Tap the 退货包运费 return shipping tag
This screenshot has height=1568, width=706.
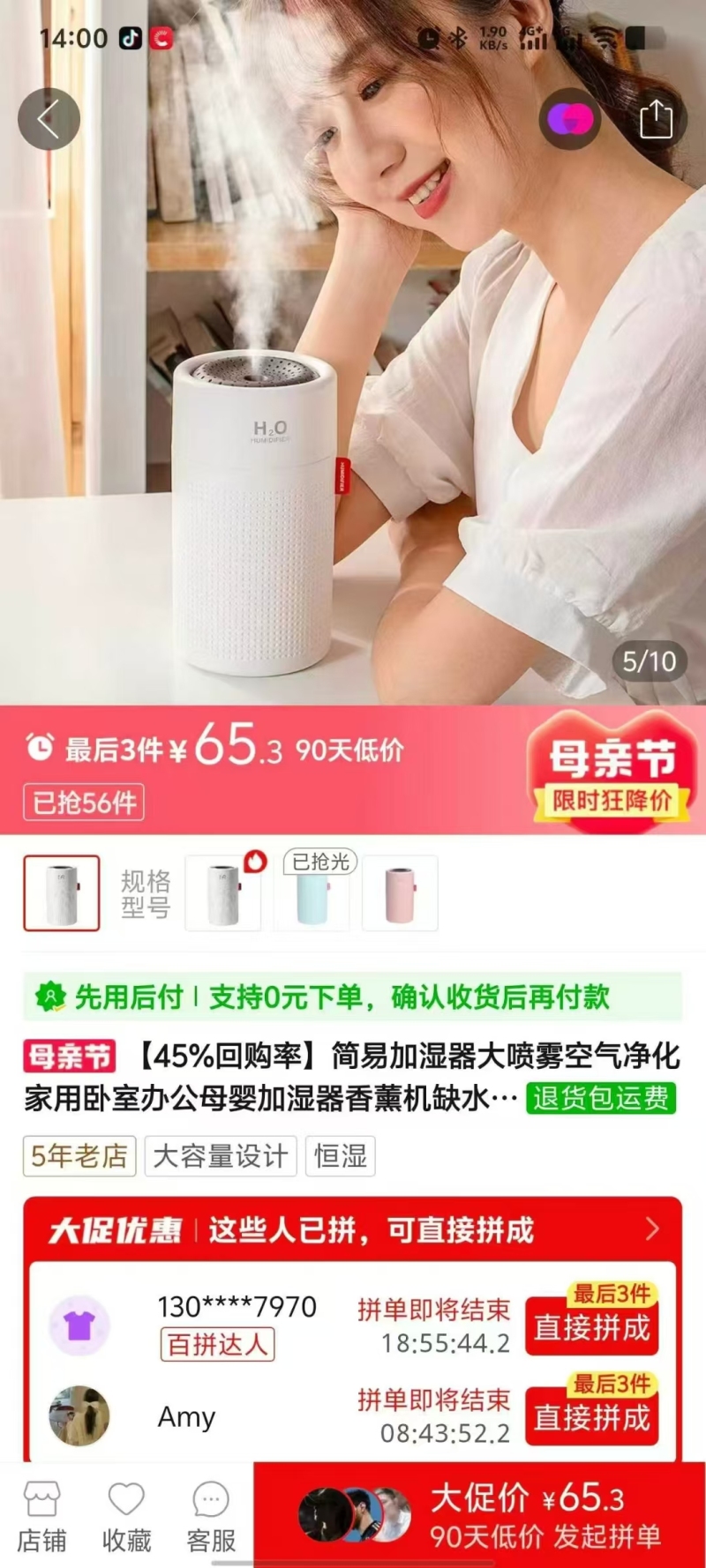click(601, 1098)
